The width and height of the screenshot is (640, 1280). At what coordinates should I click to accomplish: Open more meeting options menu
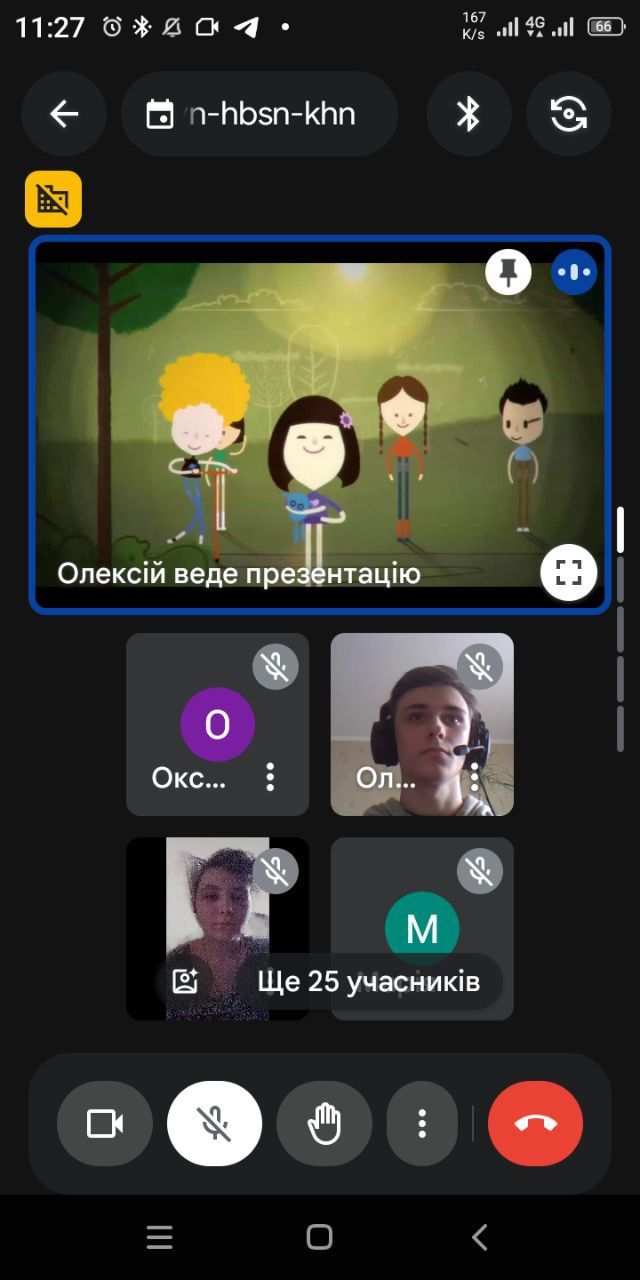pos(422,1124)
